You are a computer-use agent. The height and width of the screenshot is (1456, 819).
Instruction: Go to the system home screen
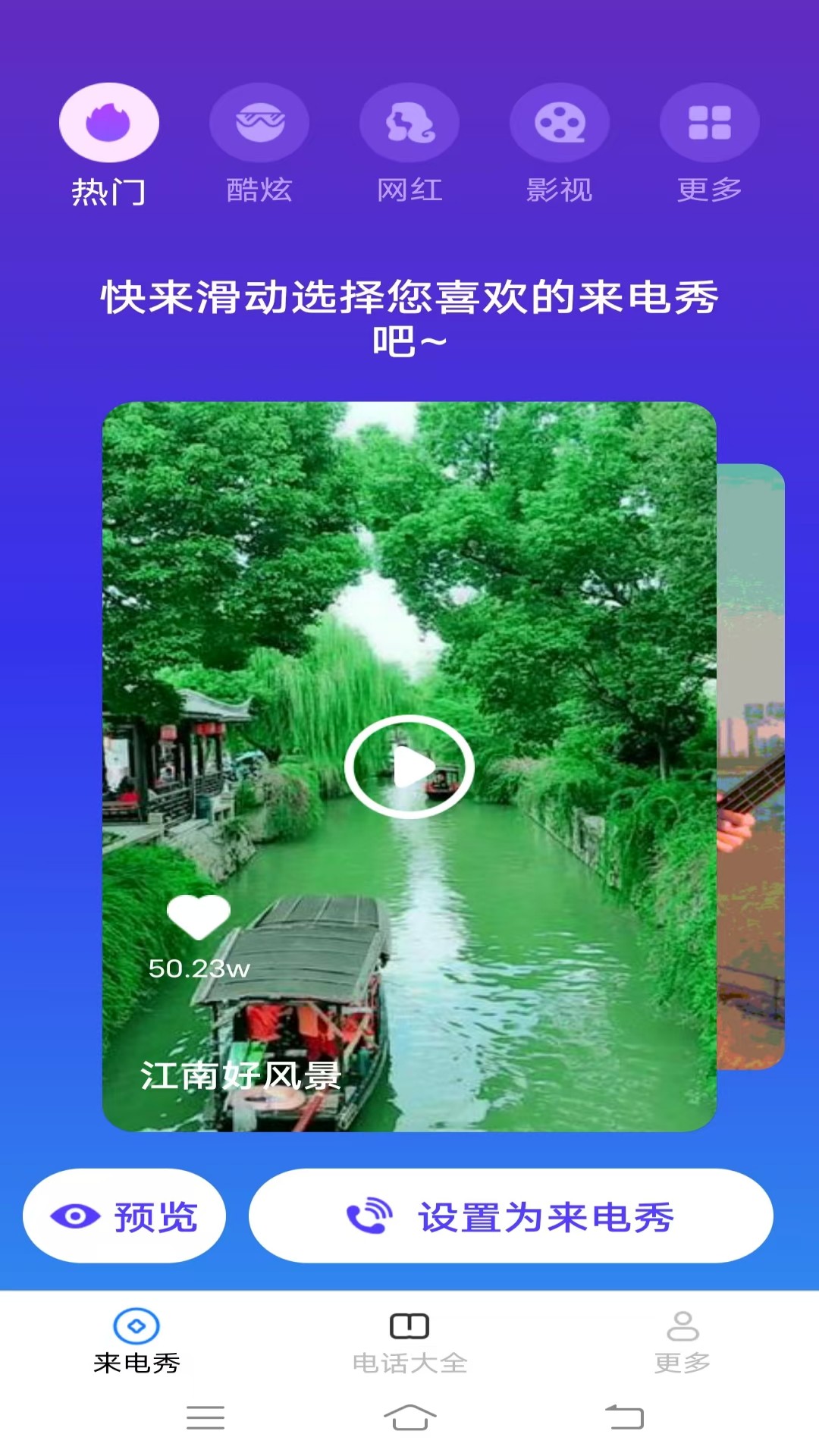tap(409, 1417)
